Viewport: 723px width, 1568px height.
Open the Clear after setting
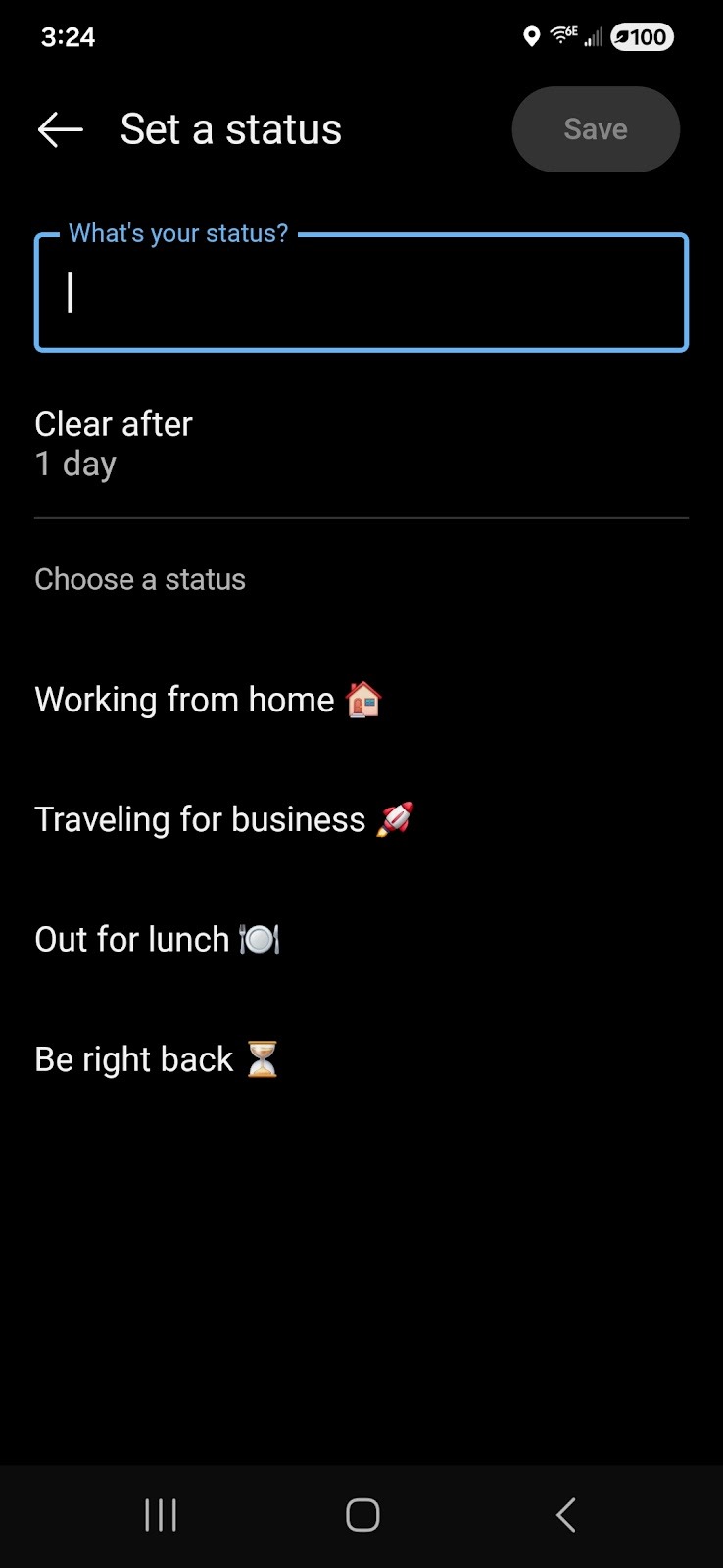coord(361,443)
